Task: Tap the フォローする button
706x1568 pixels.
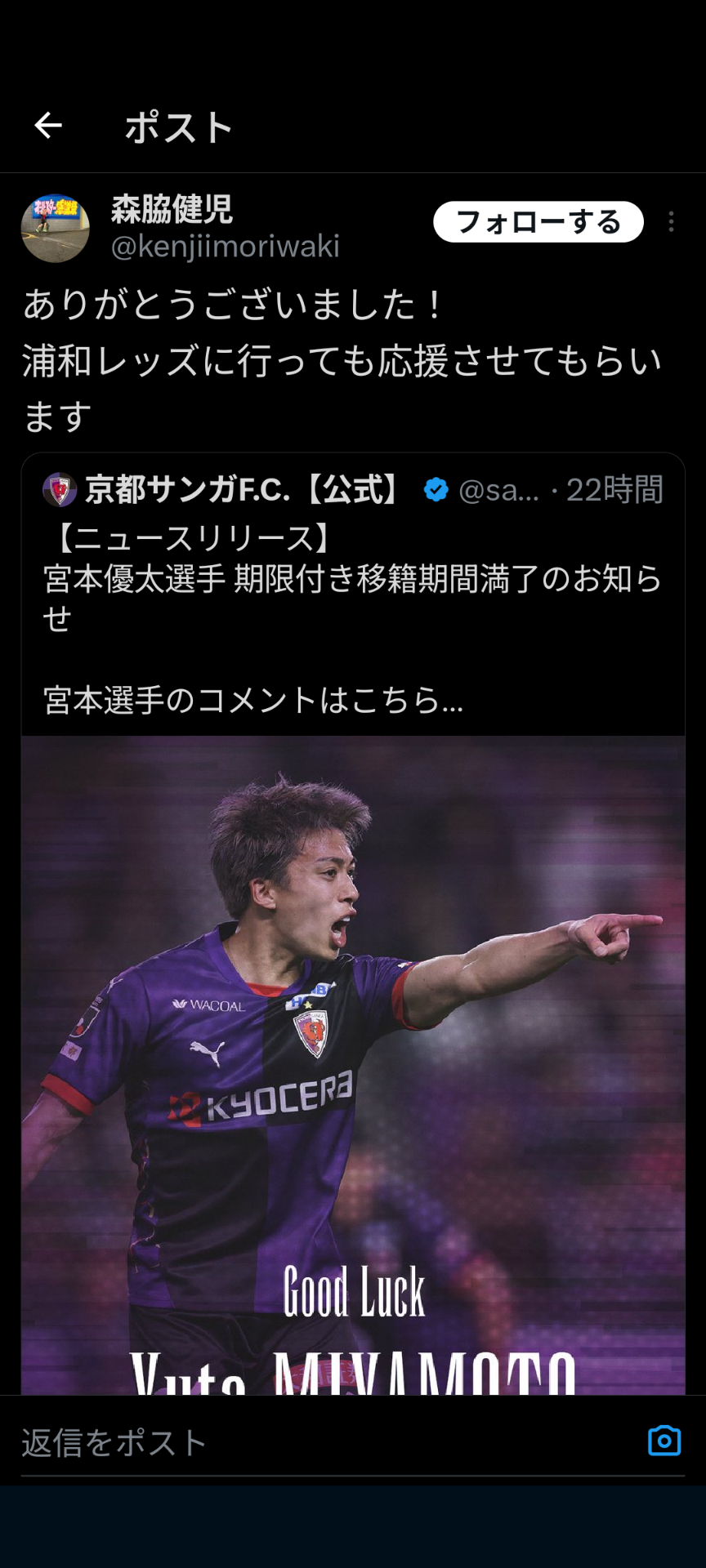Action: [538, 222]
